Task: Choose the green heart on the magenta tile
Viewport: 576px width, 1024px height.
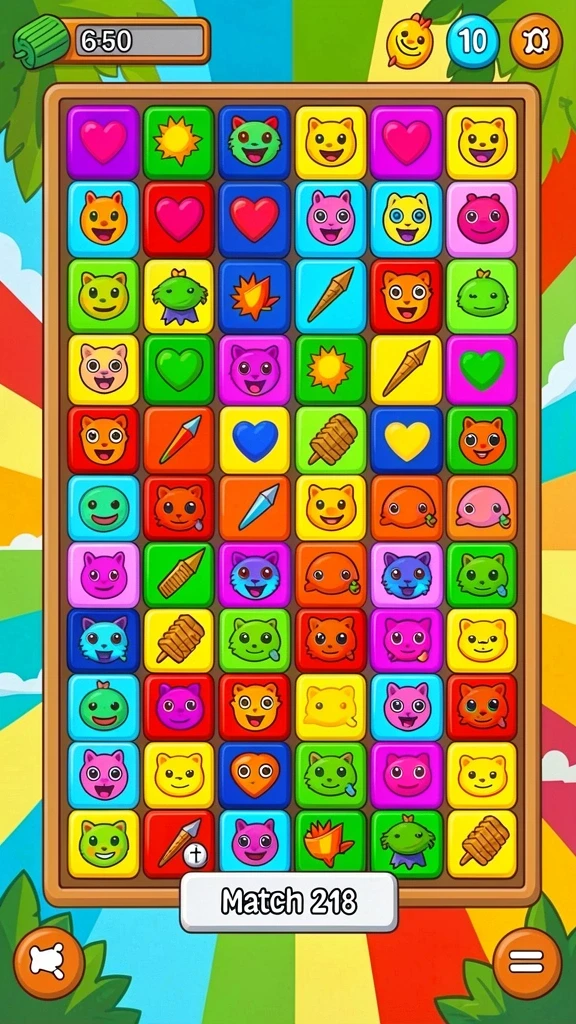Action: click(482, 370)
